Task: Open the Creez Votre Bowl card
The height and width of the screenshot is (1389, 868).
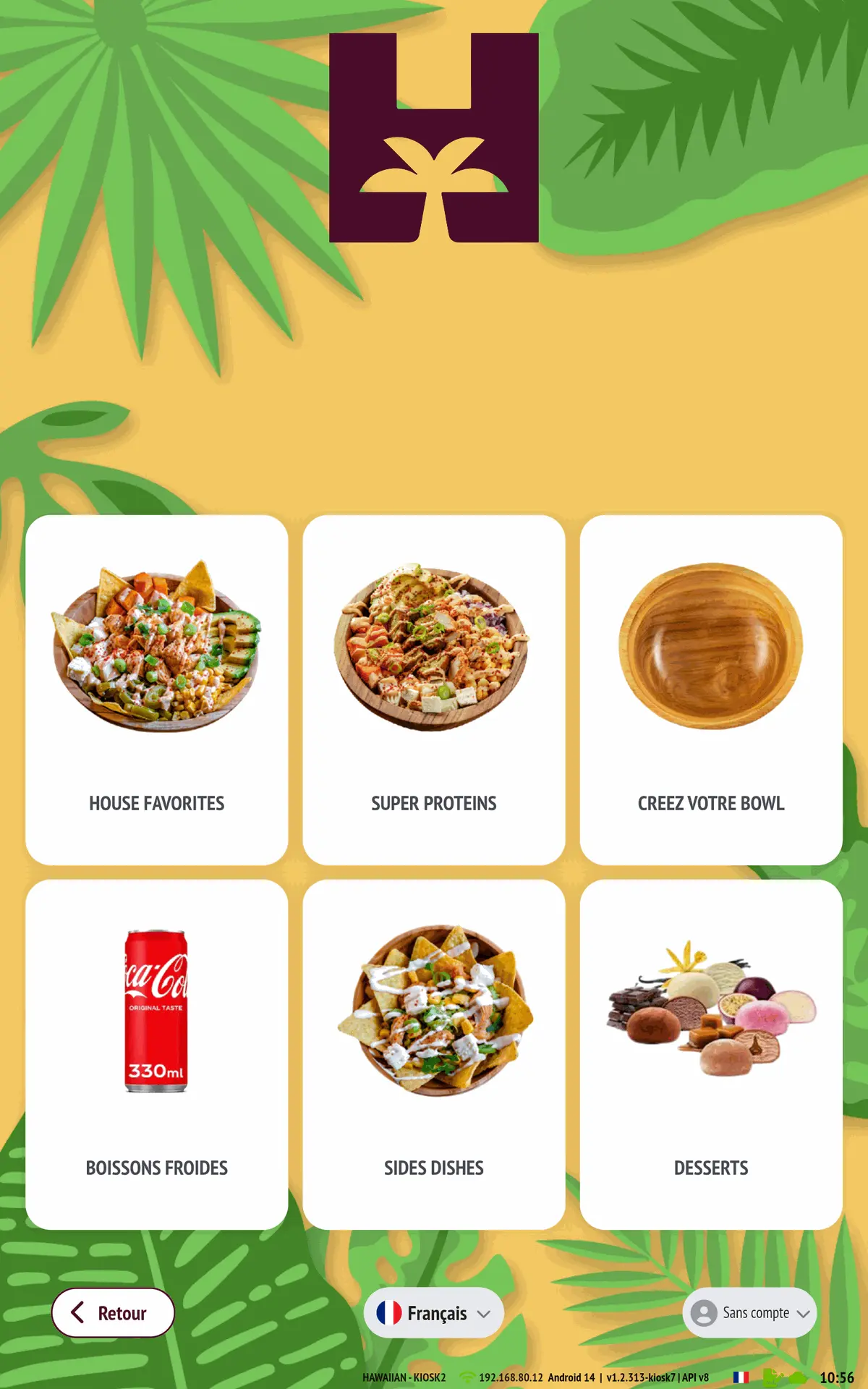Action: point(711,689)
